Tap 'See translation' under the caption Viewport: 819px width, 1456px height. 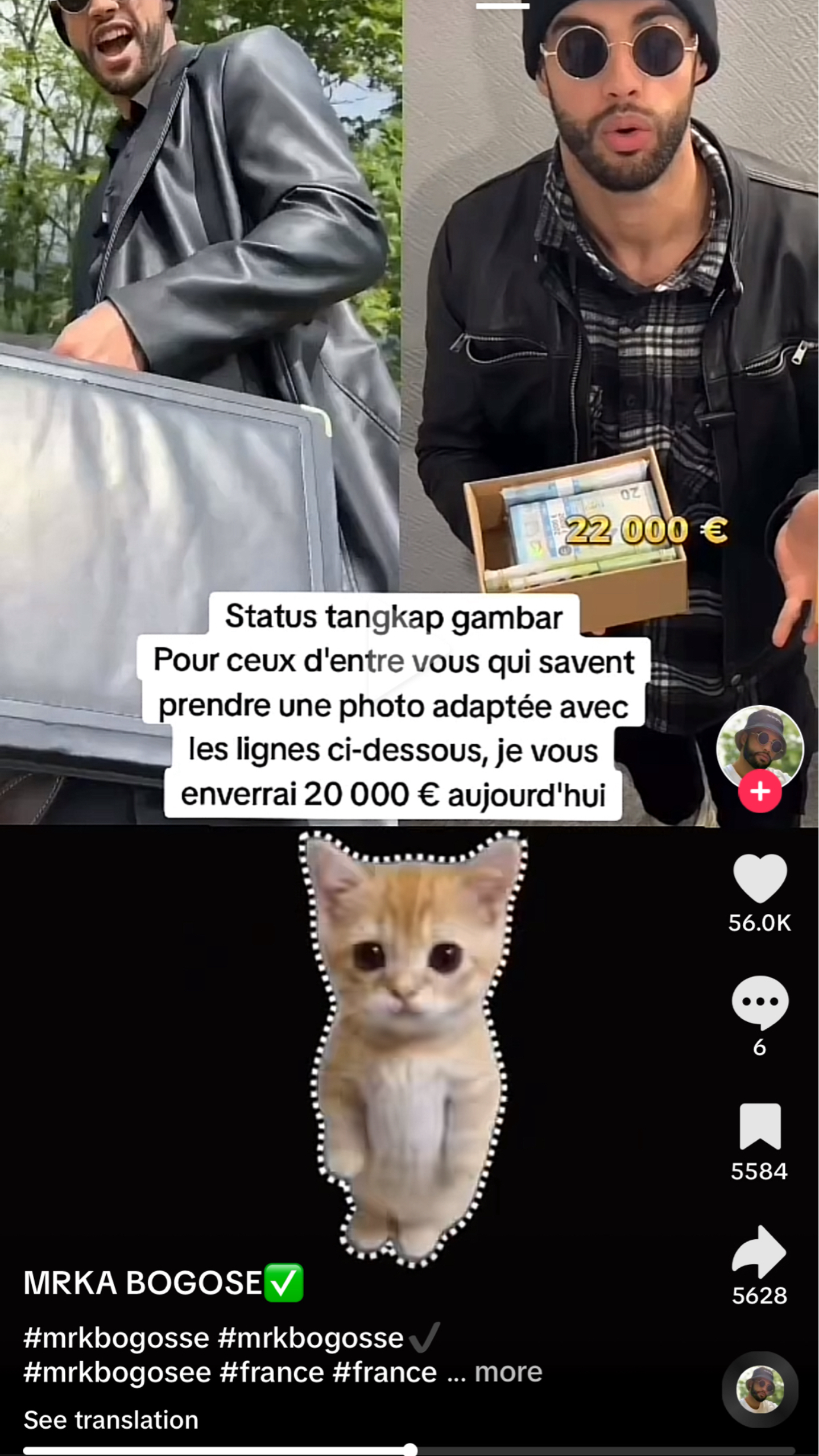point(111,1420)
